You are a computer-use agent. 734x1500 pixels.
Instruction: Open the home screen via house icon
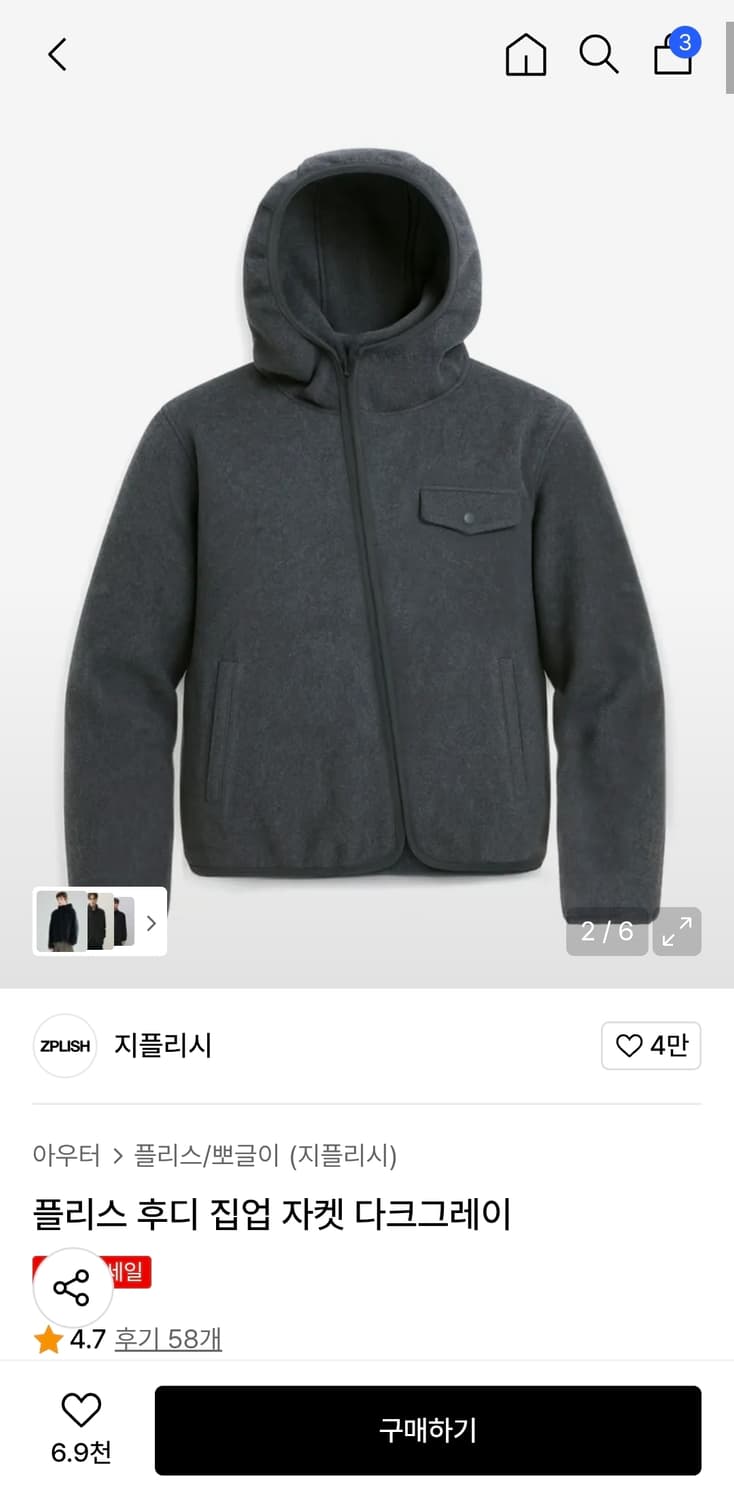(x=525, y=56)
